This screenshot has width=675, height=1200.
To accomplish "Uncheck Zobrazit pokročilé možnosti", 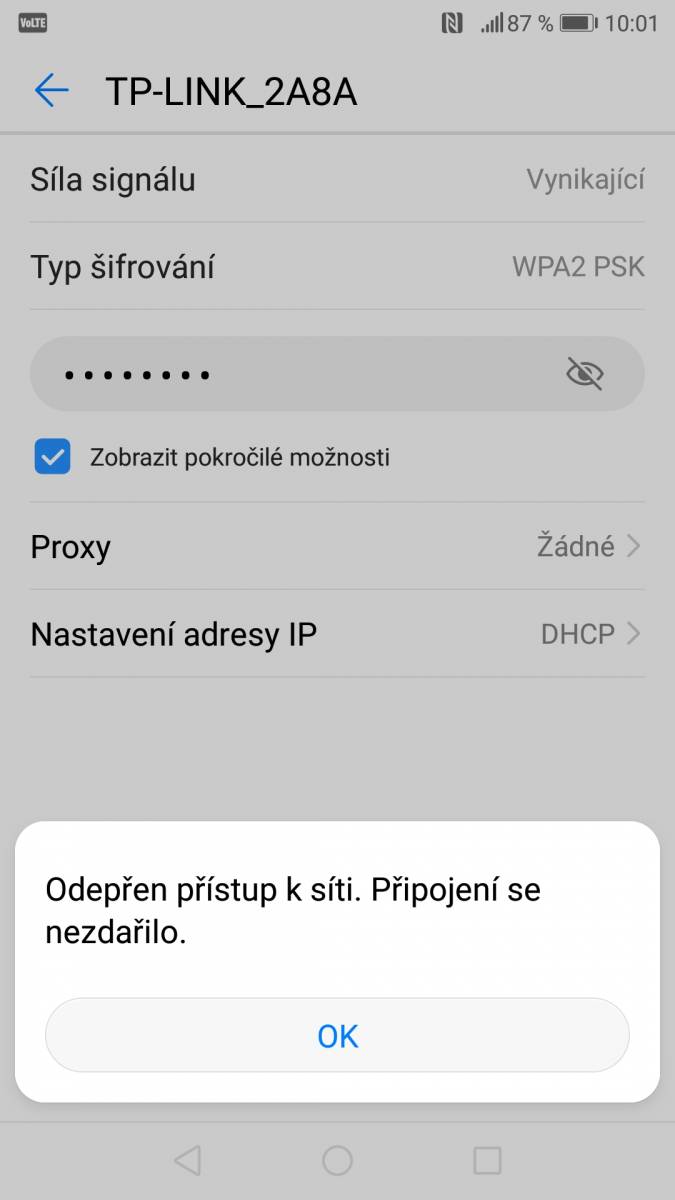I will pos(52,457).
